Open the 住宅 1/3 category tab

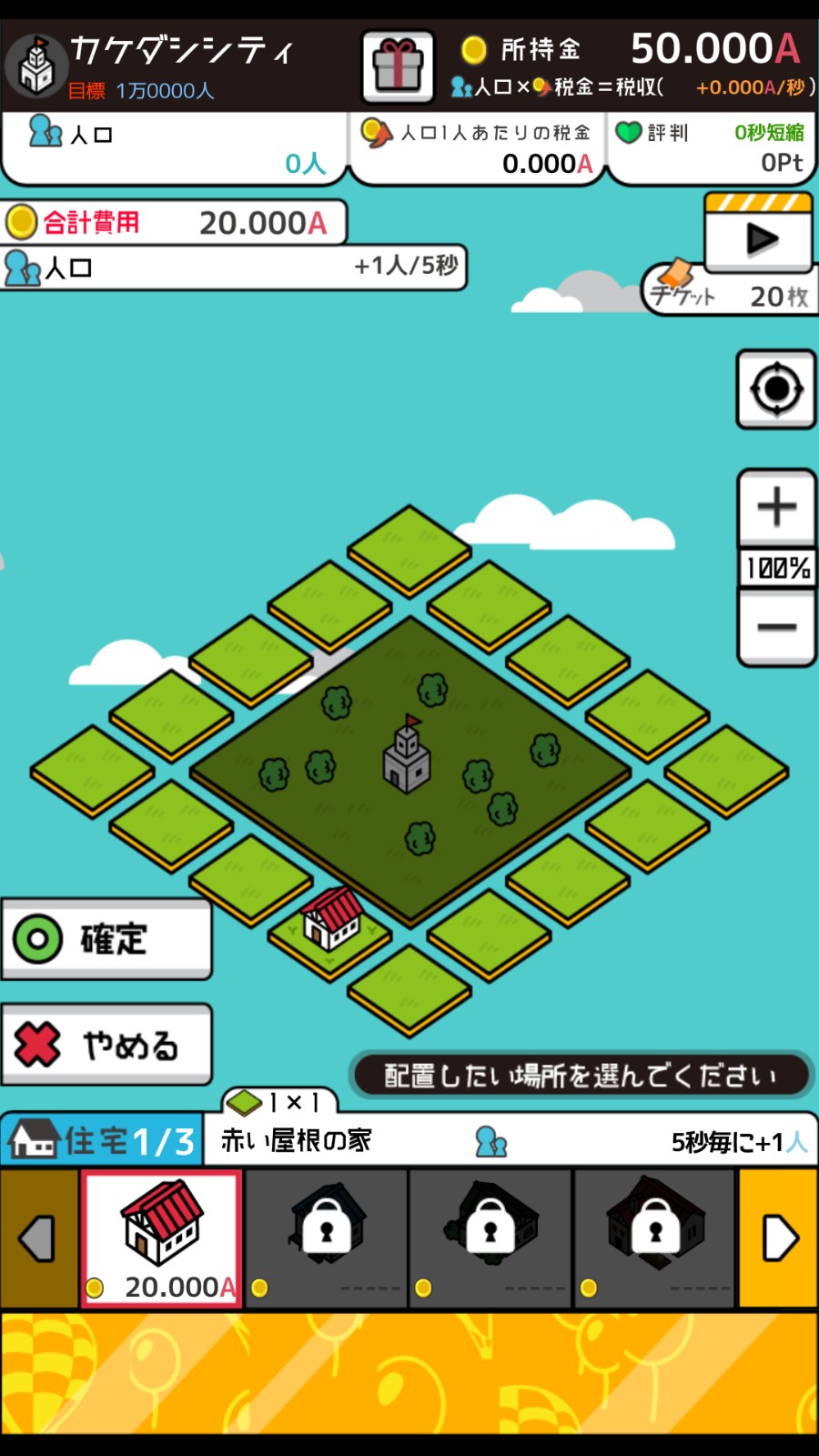click(x=101, y=1140)
